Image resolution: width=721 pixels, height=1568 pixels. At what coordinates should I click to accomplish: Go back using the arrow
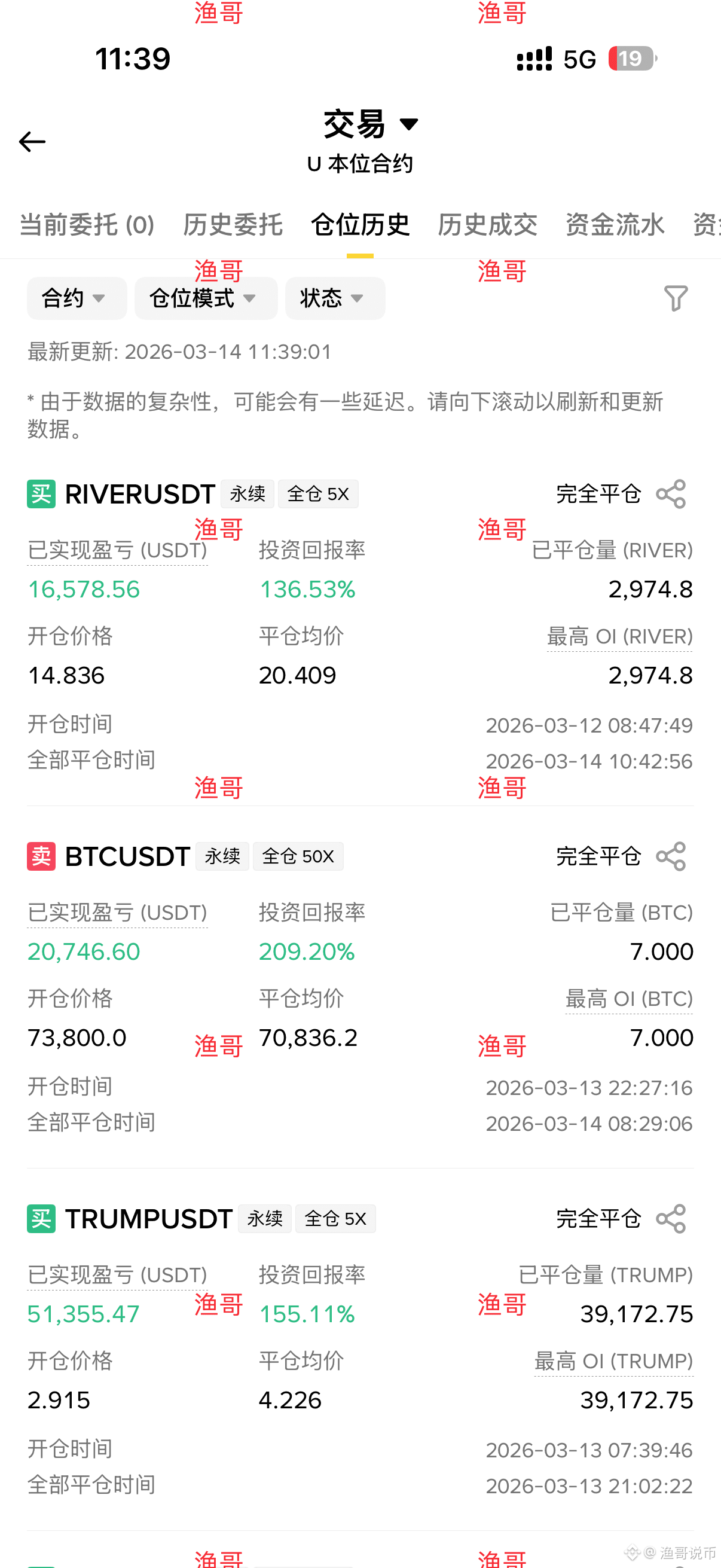[32, 142]
